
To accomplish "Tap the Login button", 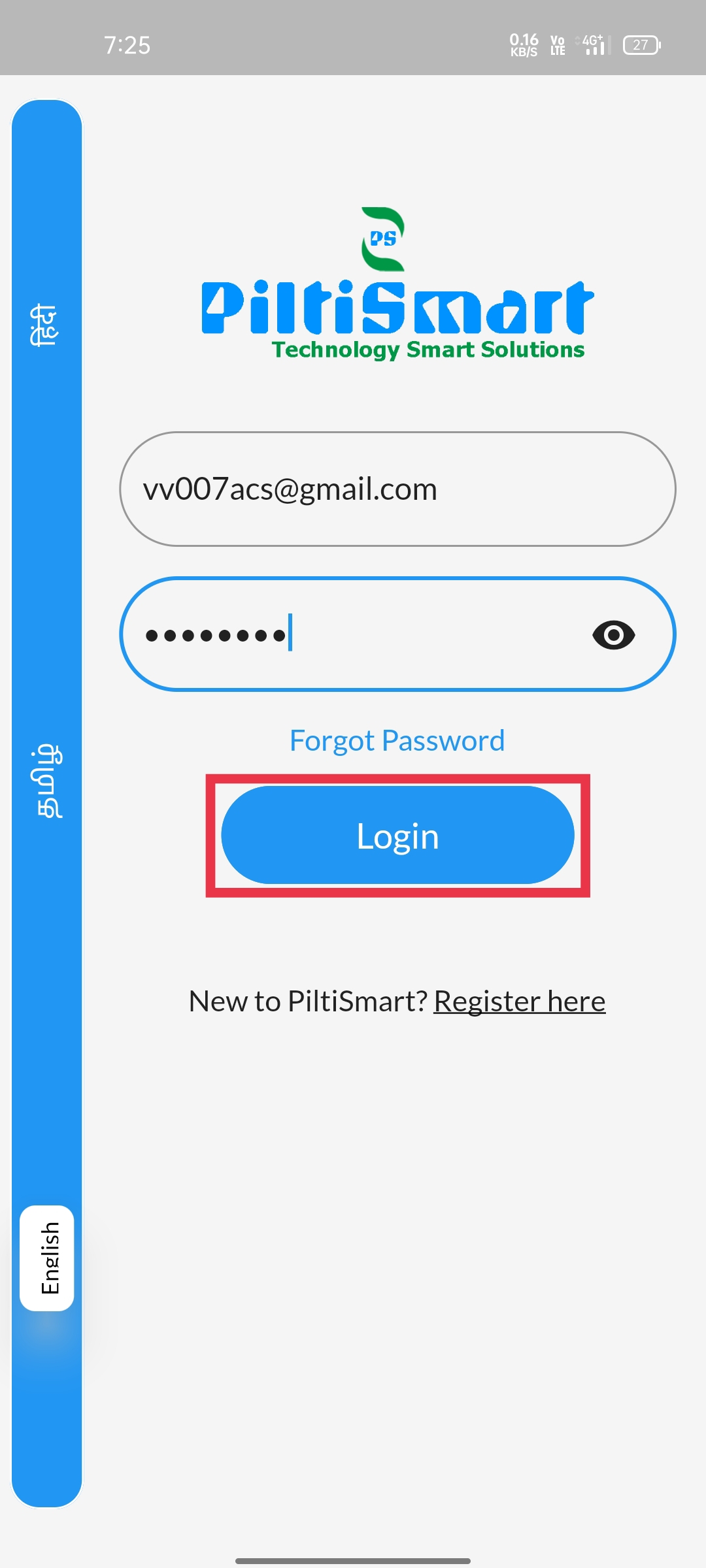I will [x=397, y=835].
